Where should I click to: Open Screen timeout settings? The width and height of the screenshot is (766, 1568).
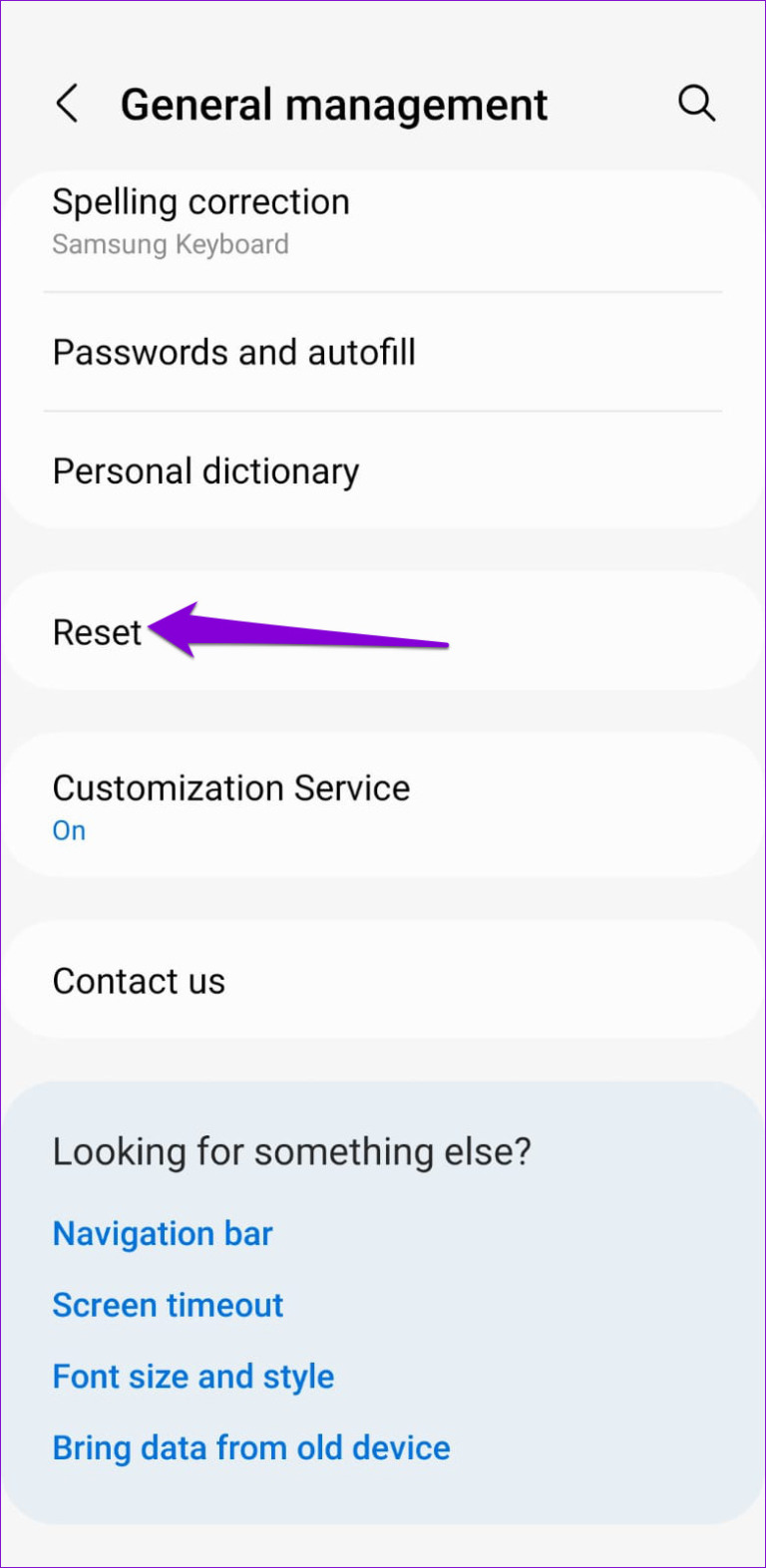[168, 1304]
